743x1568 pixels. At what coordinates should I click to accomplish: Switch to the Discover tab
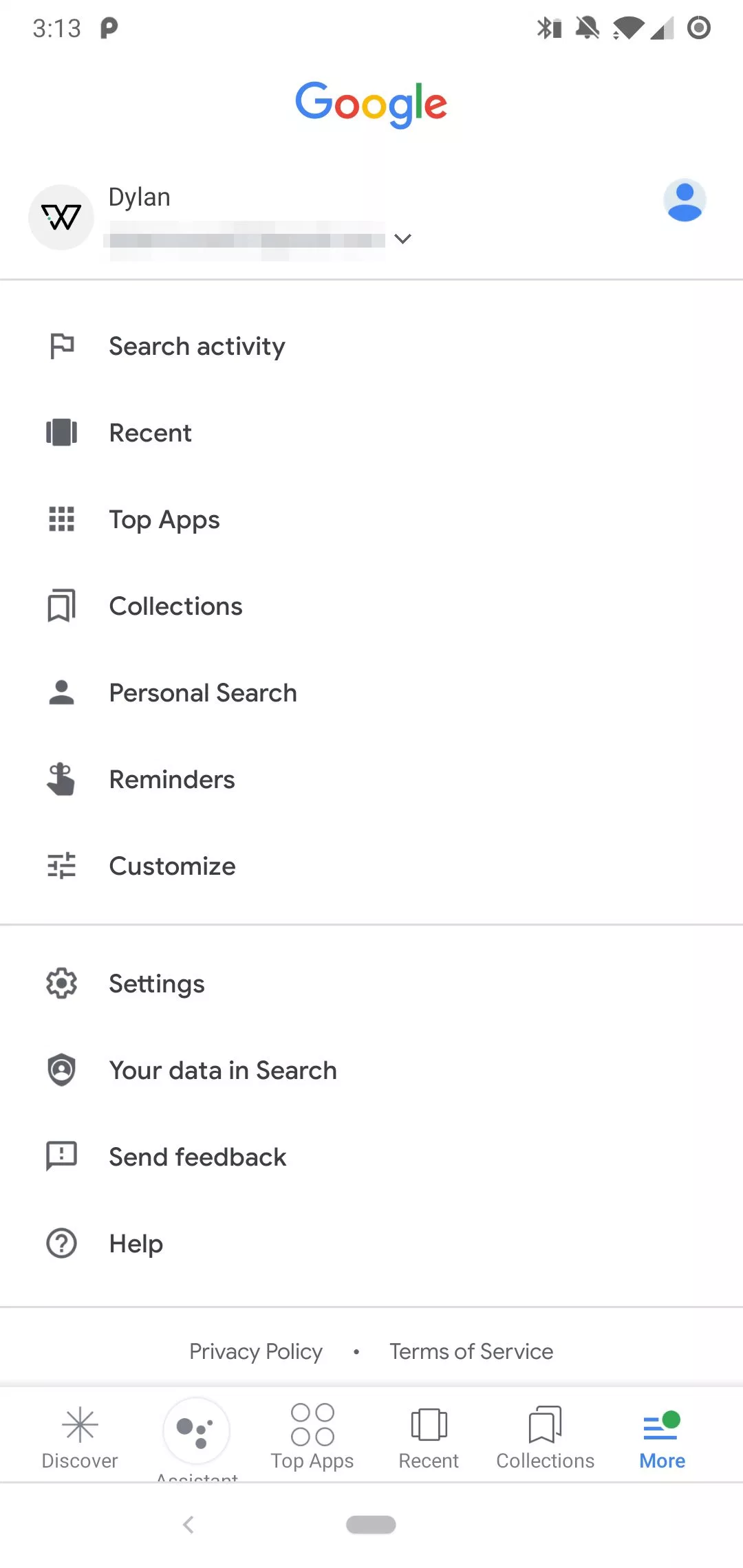pyautogui.click(x=80, y=1437)
